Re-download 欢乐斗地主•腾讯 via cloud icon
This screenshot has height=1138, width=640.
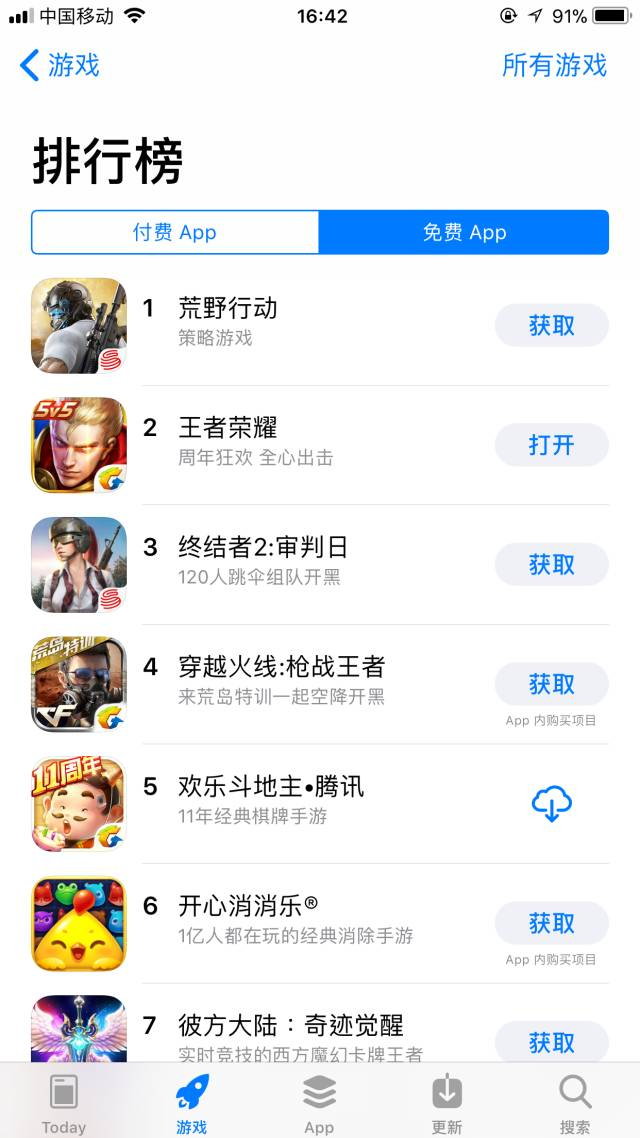coord(551,804)
